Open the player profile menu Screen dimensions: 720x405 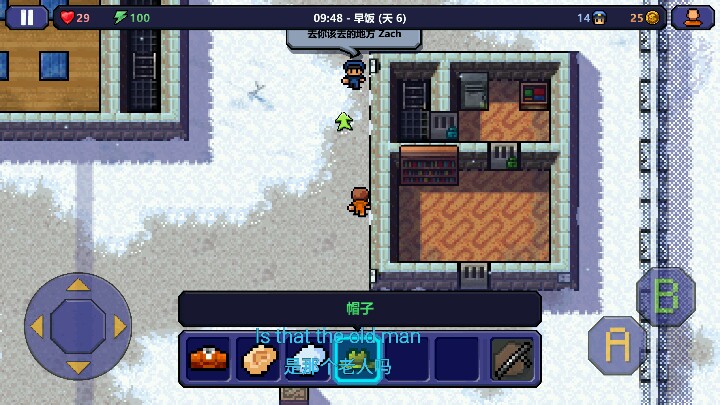tap(692, 17)
